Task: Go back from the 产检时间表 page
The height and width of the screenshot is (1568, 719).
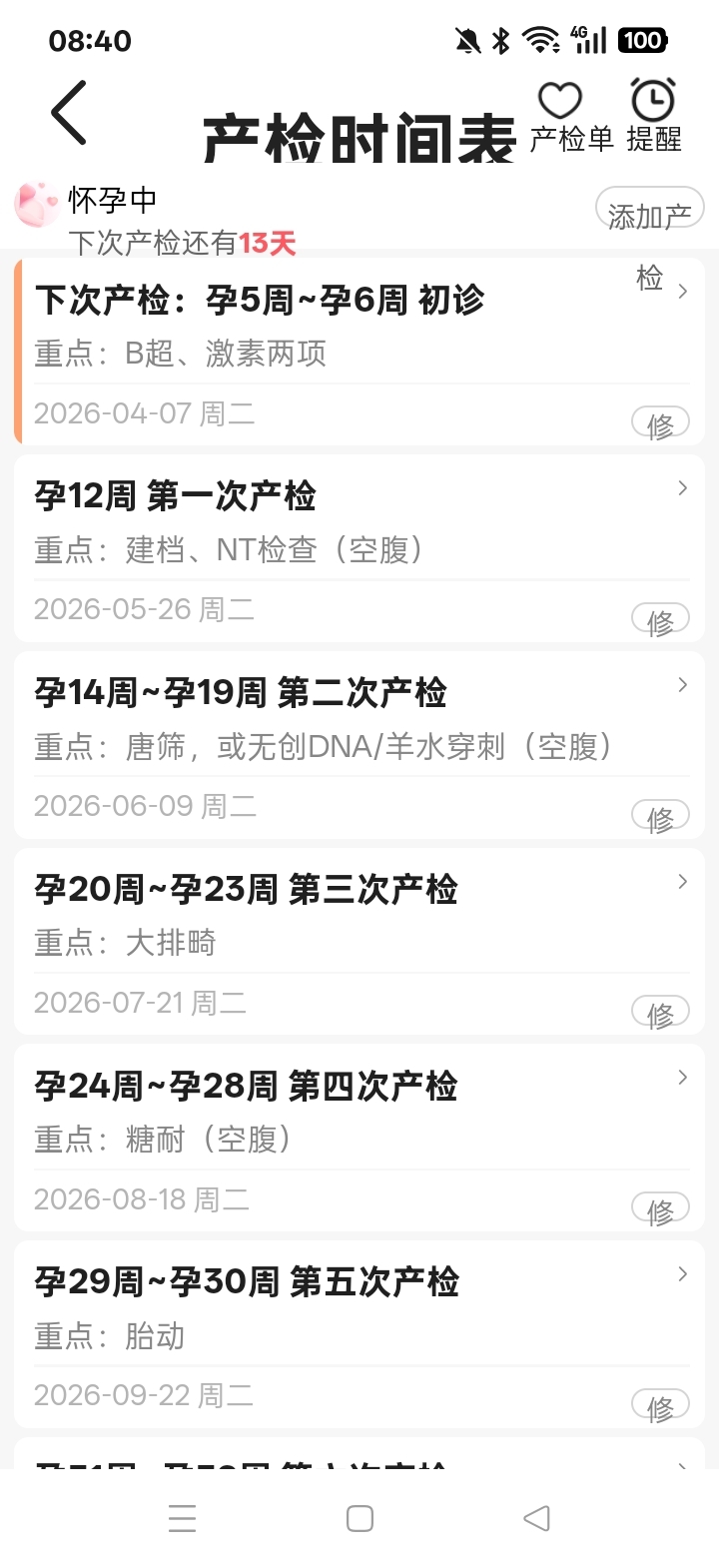Action: 69,114
